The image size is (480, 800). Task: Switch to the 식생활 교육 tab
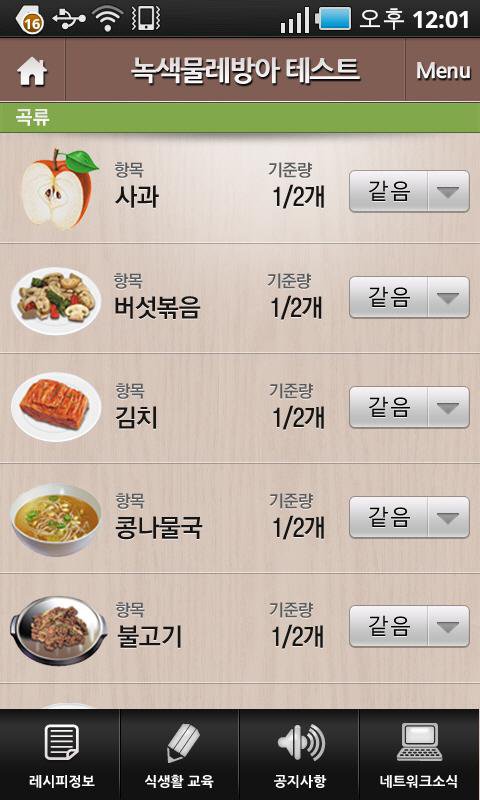pos(180,755)
